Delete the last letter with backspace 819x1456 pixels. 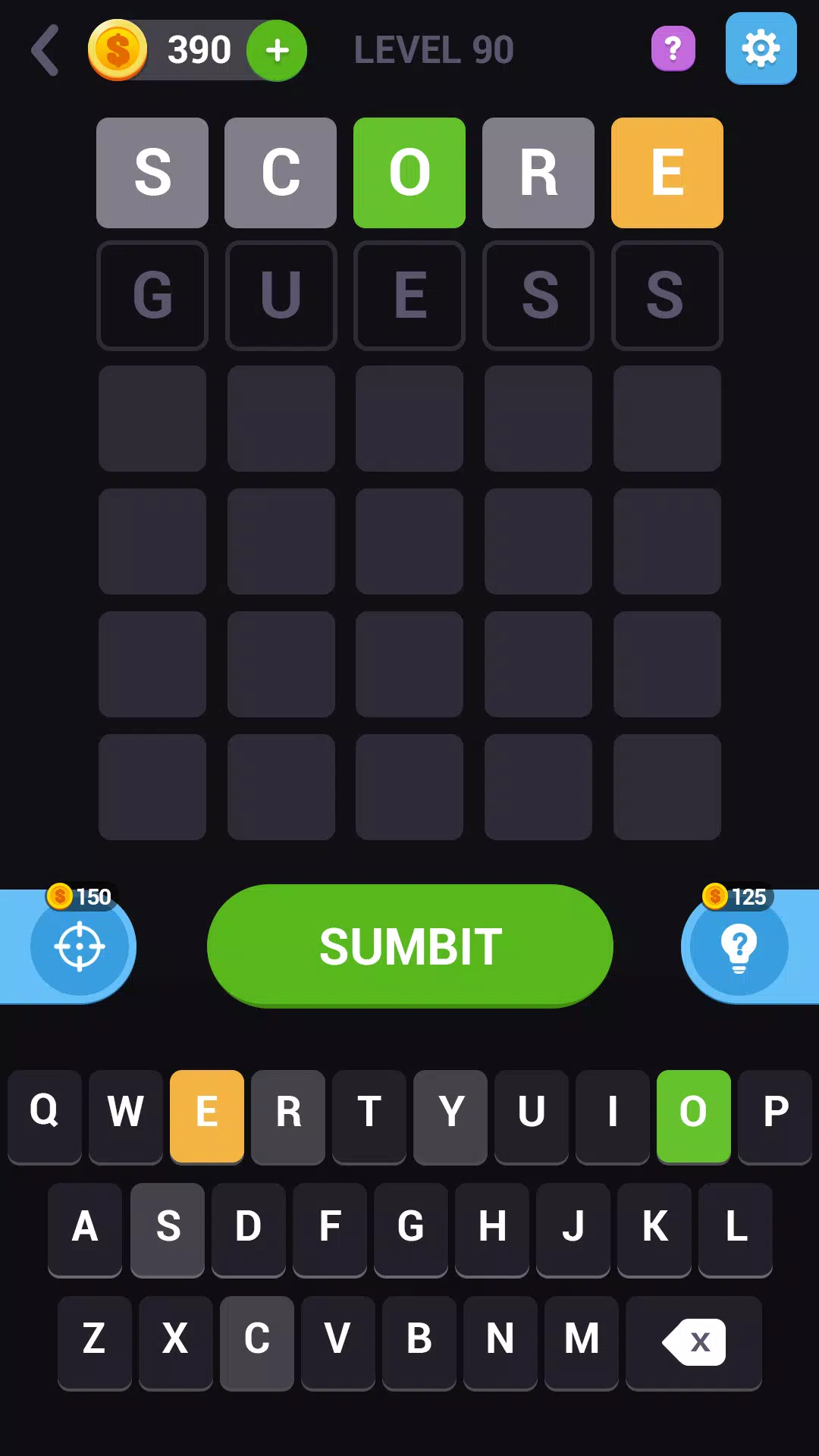click(694, 1342)
